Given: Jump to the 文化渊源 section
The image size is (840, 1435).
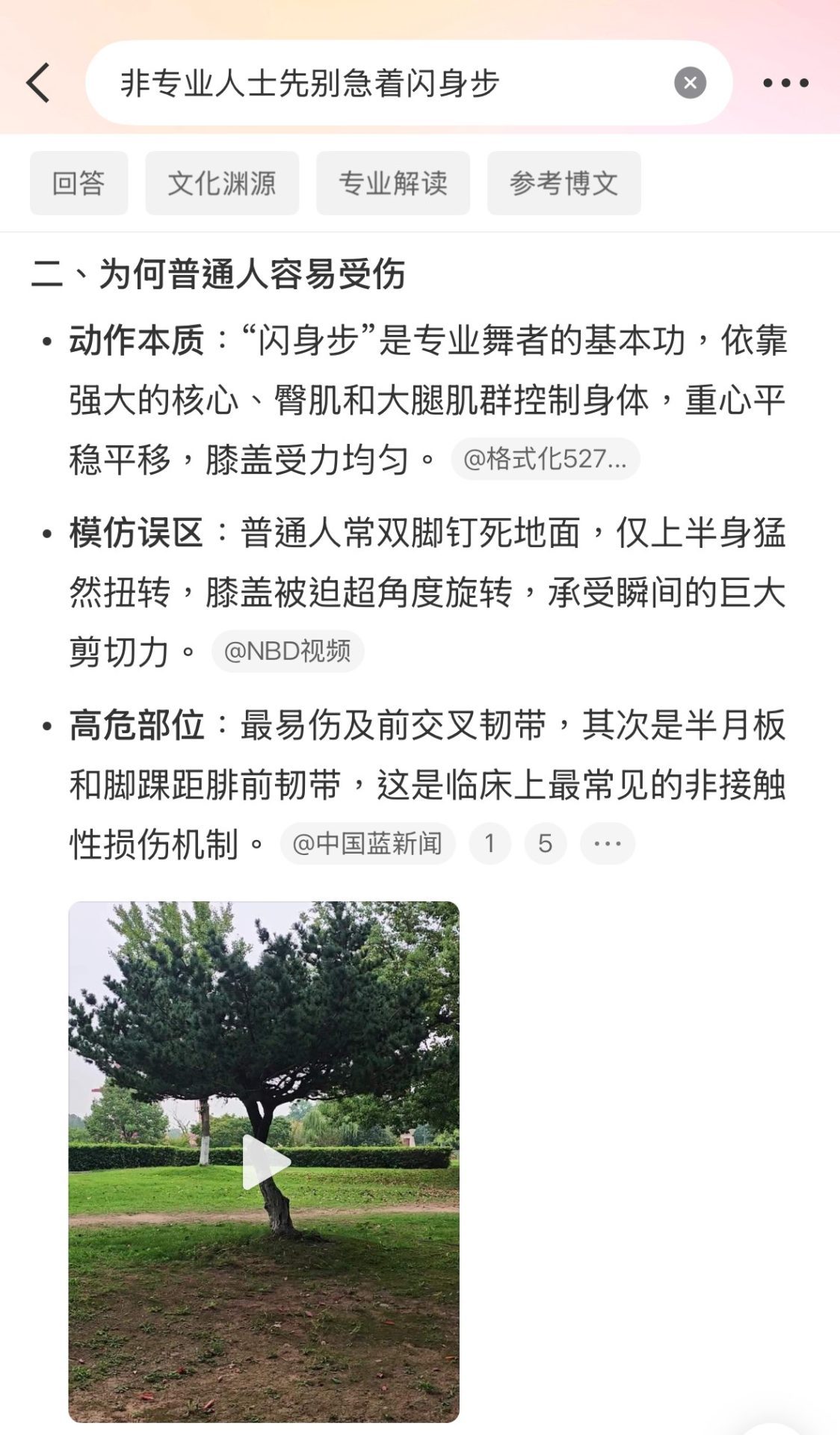Looking at the screenshot, I should [x=222, y=183].
